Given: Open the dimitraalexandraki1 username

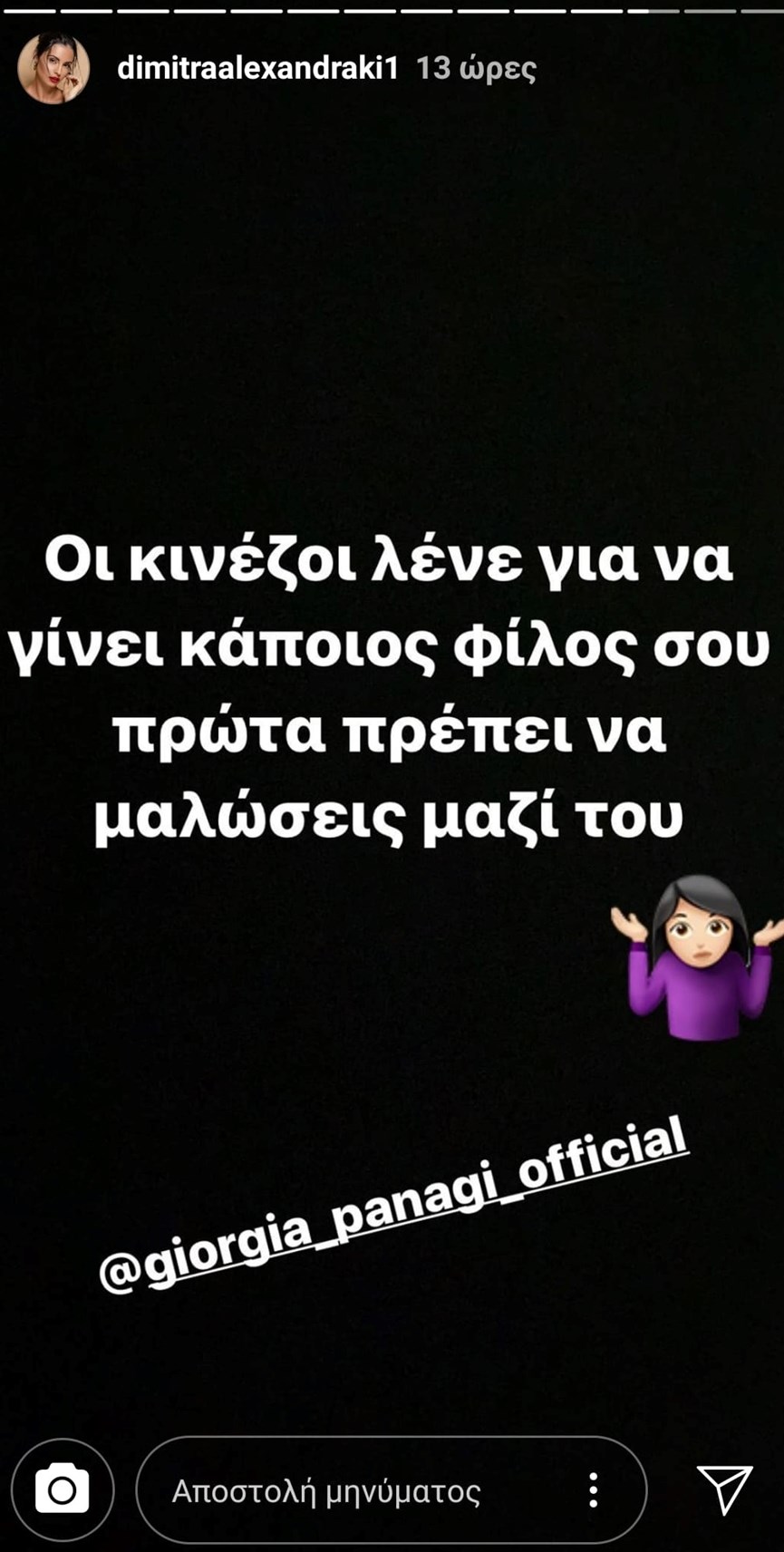Looking at the screenshot, I should pos(257,69).
